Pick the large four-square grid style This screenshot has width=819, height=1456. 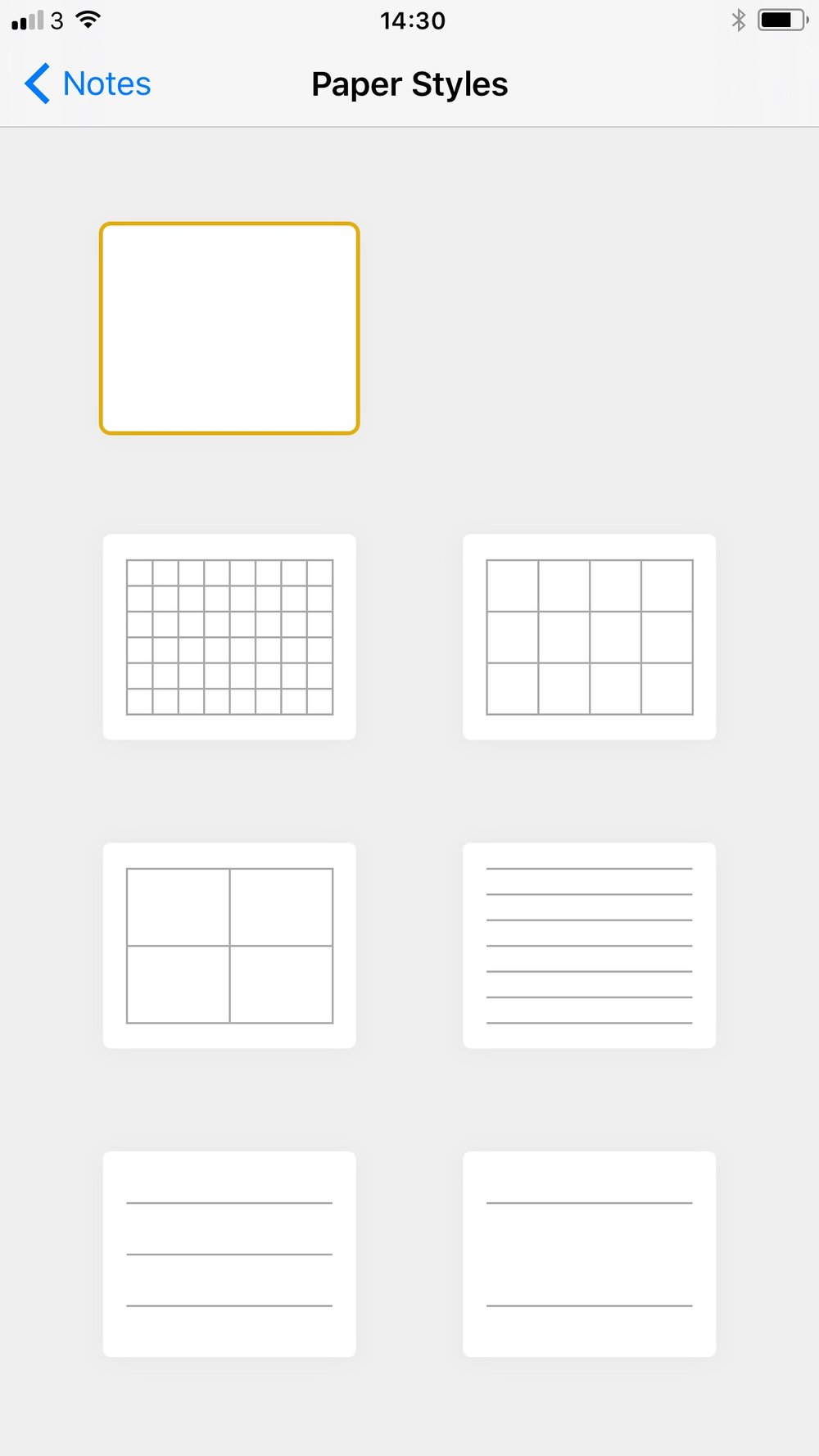229,946
